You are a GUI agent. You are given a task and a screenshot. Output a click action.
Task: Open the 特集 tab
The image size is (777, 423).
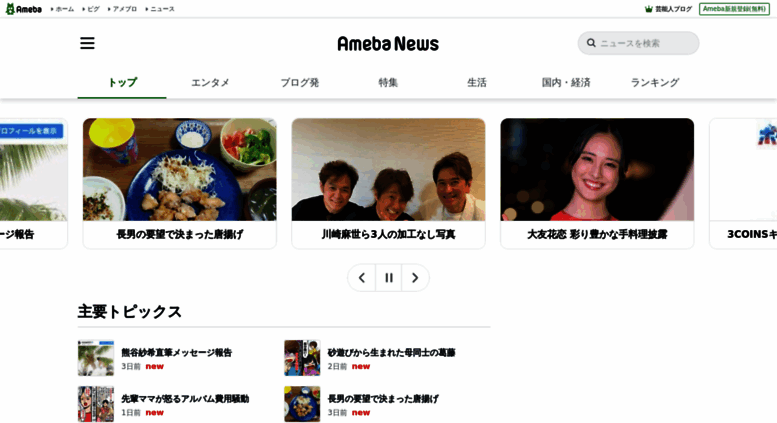click(x=388, y=82)
